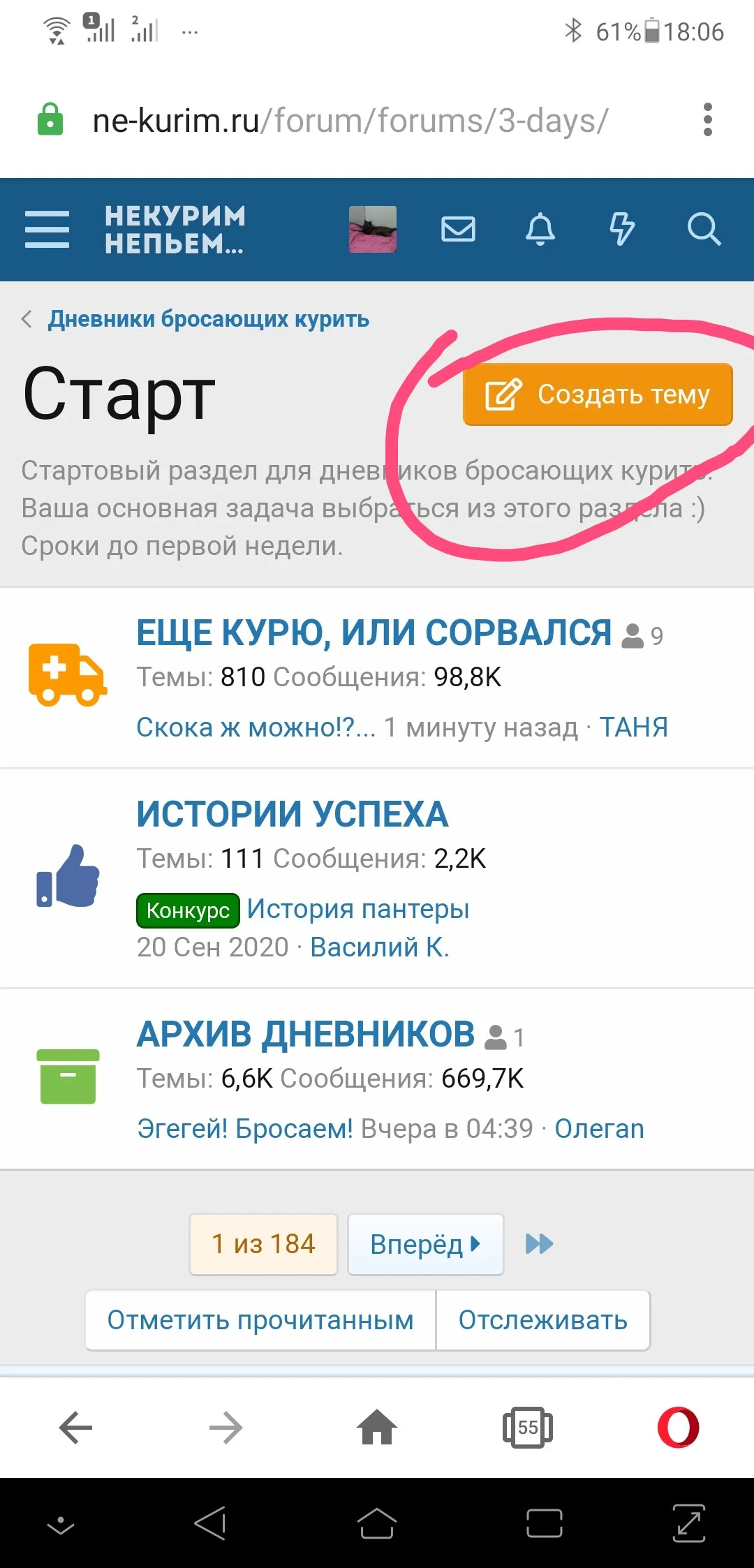Open the НЕКУРИМ НЕПЬЕМ site header
The image size is (754, 1568).
pyautogui.click(x=175, y=230)
